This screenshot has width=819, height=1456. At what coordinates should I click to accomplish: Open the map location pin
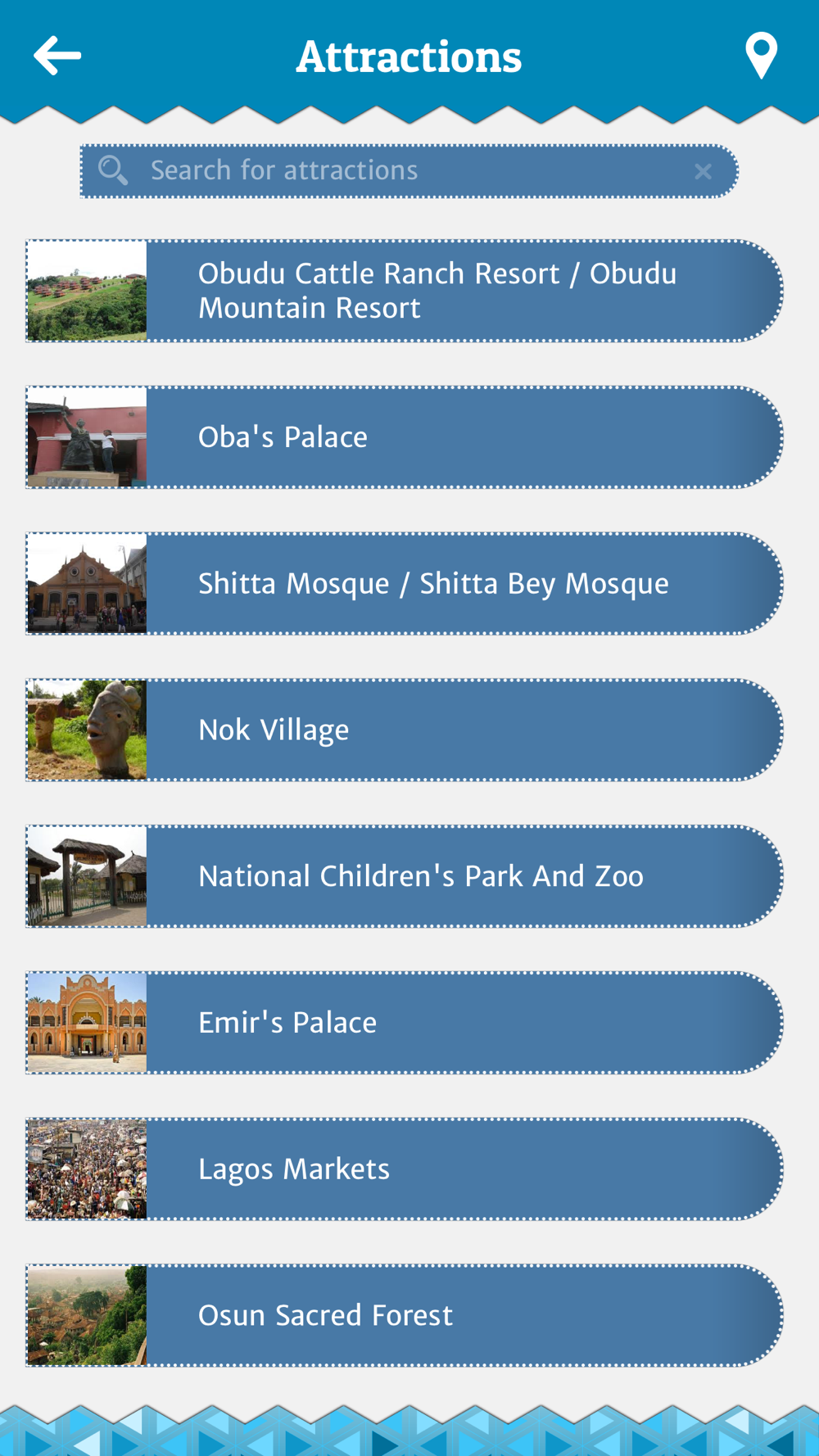pyautogui.click(x=761, y=56)
